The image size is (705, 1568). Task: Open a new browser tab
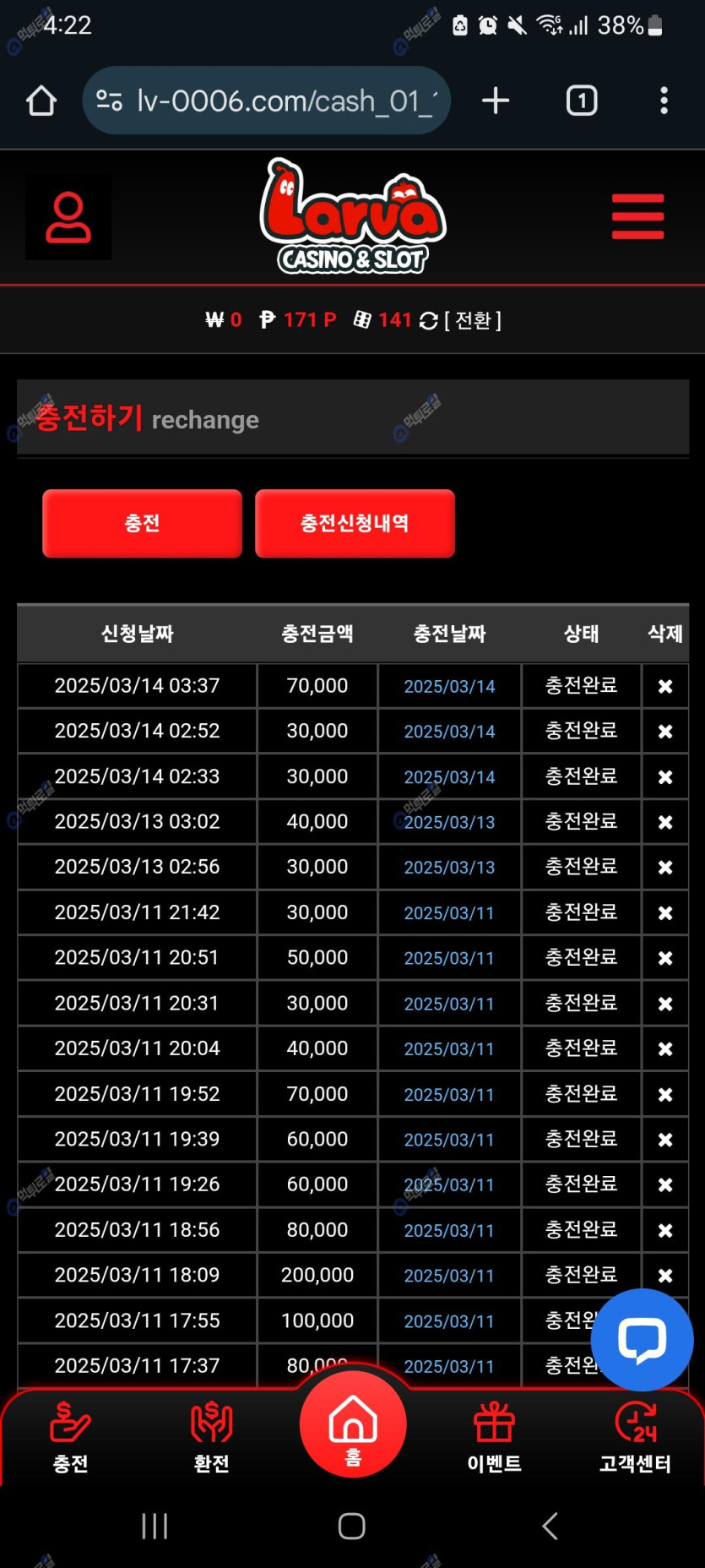click(x=496, y=101)
